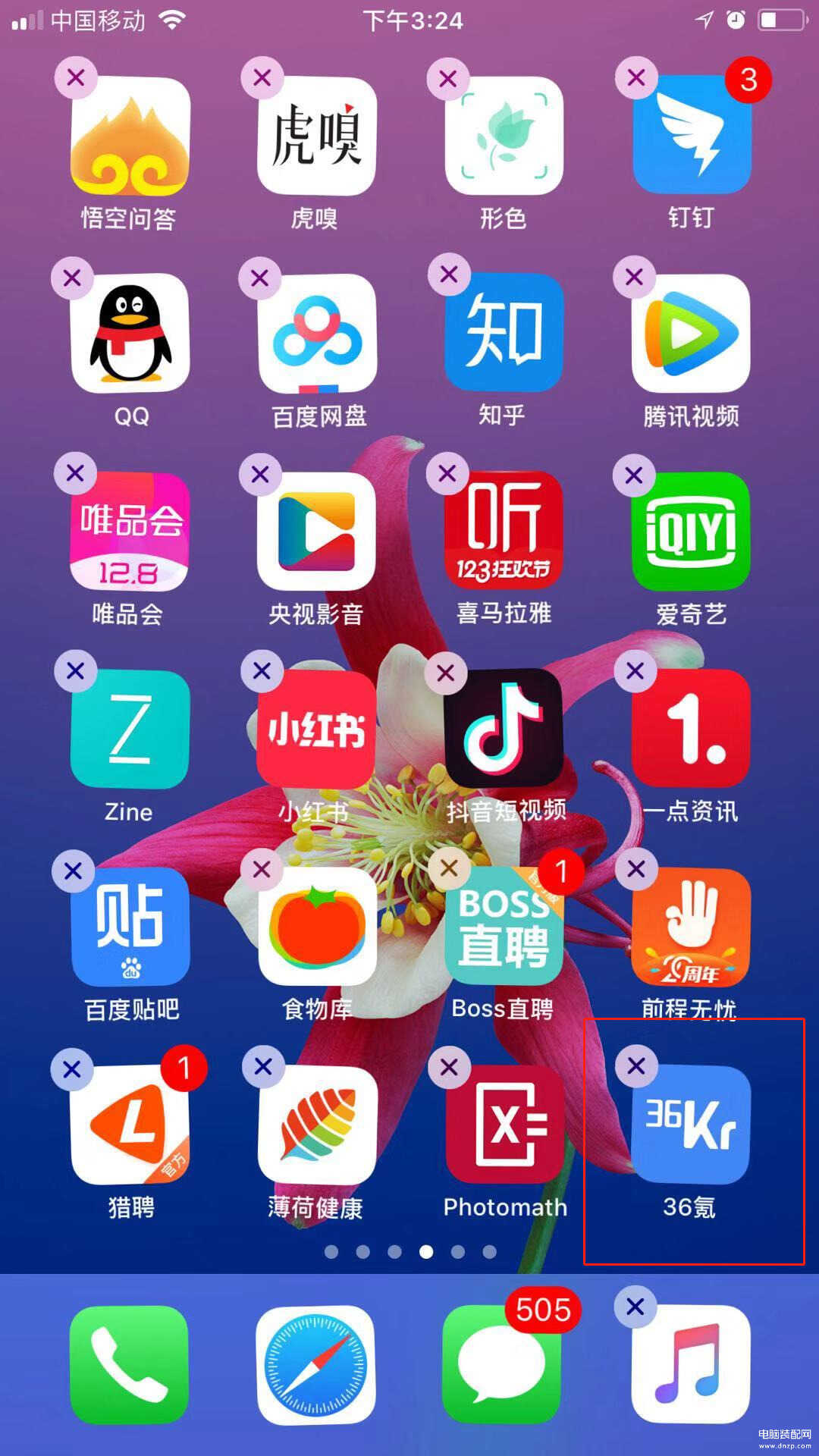Delete the Music app via its X badge
This screenshot has width=819, height=1456.
tap(635, 1306)
